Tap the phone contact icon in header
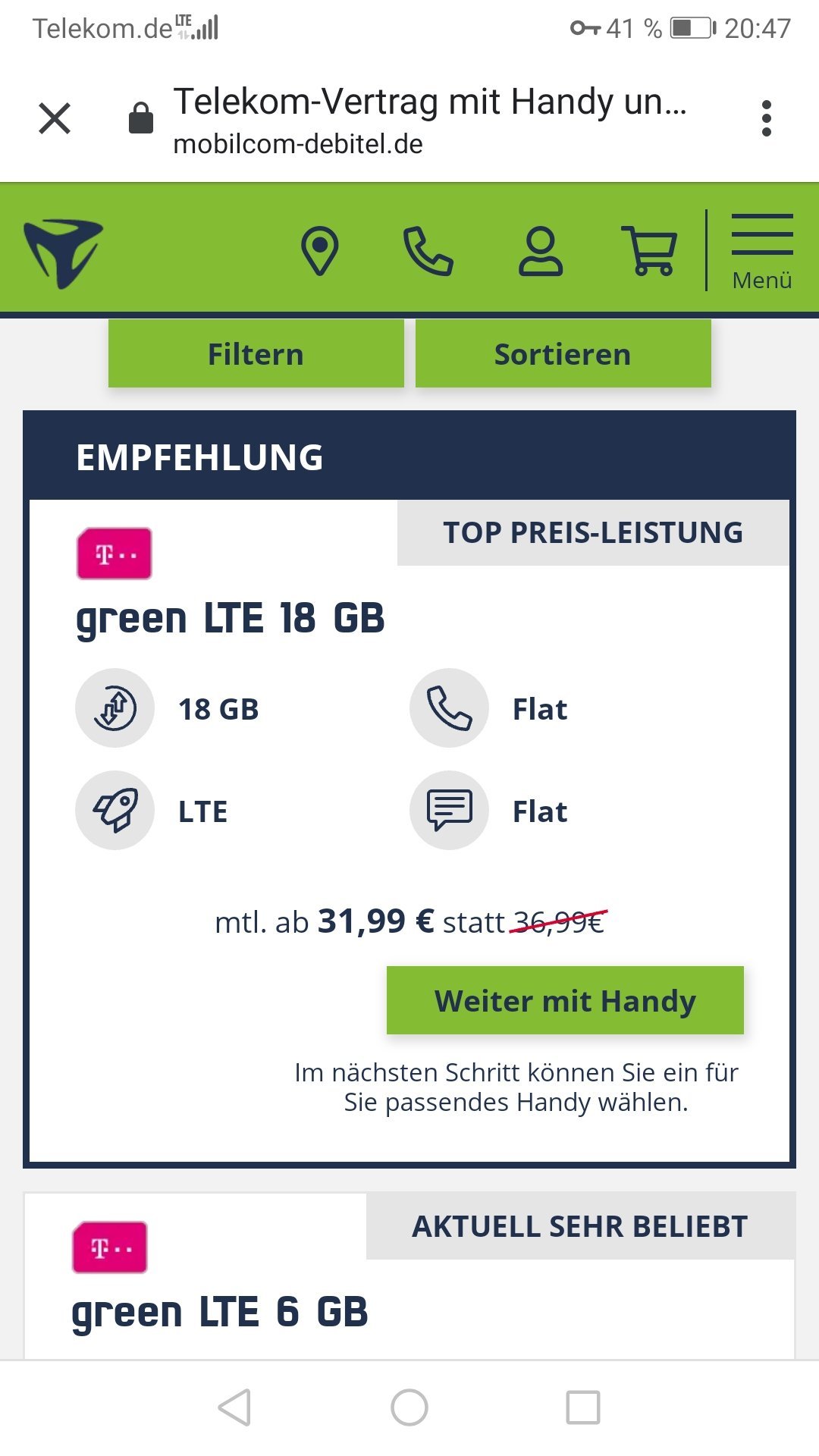 click(428, 251)
